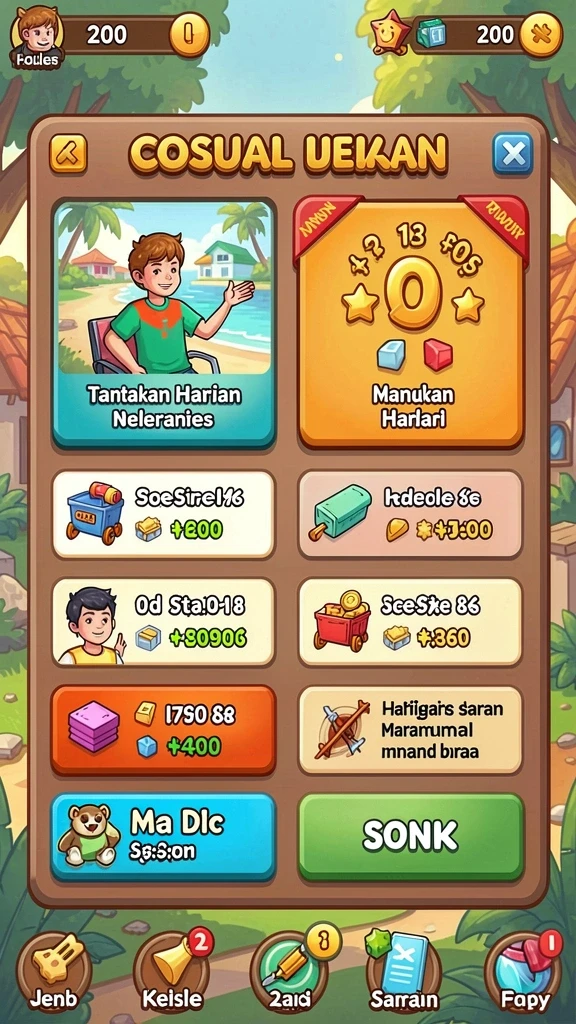Tap the blue Ma Dlc button

163,837
